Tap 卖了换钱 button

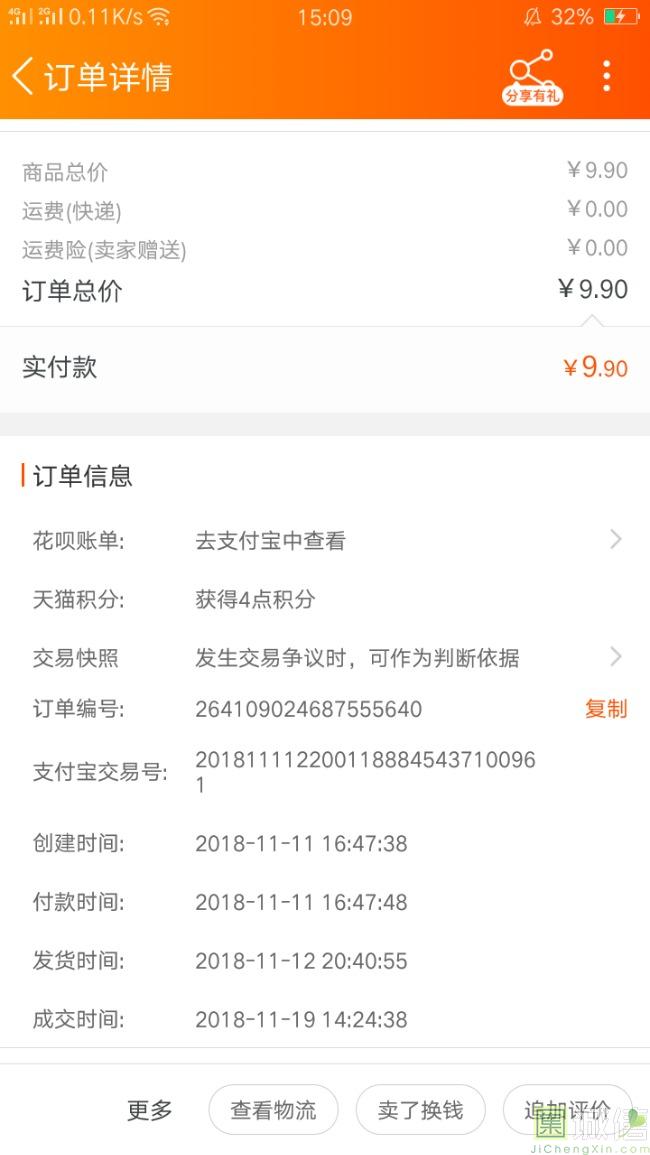(421, 1110)
